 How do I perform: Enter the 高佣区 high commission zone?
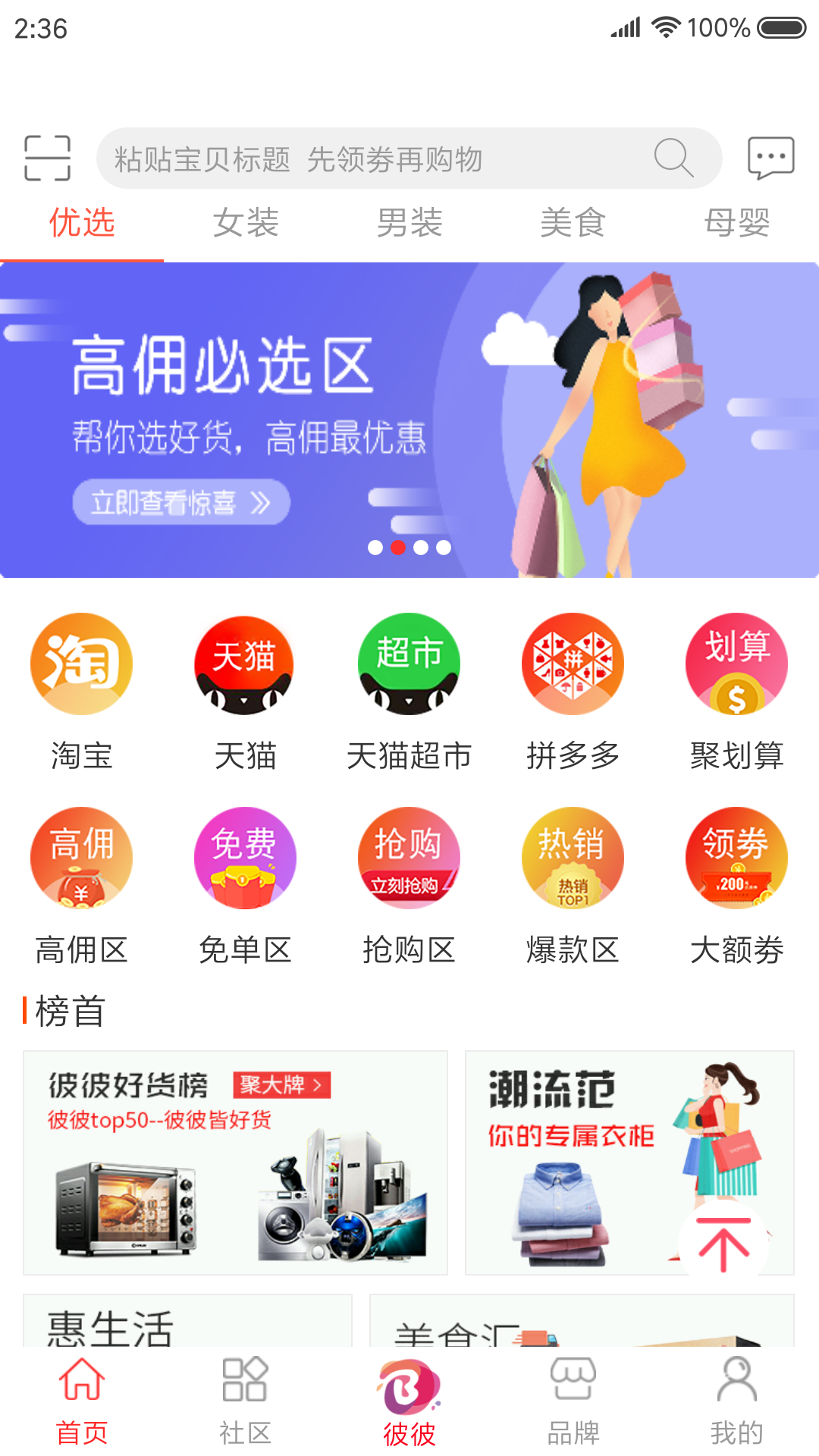(x=81, y=857)
